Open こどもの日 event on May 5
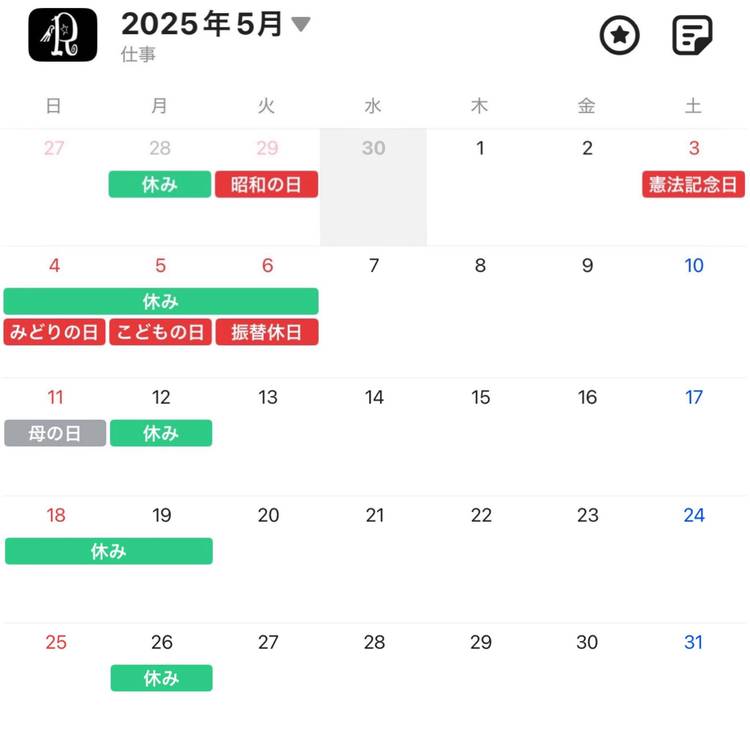This screenshot has width=750, height=750. pos(160,332)
